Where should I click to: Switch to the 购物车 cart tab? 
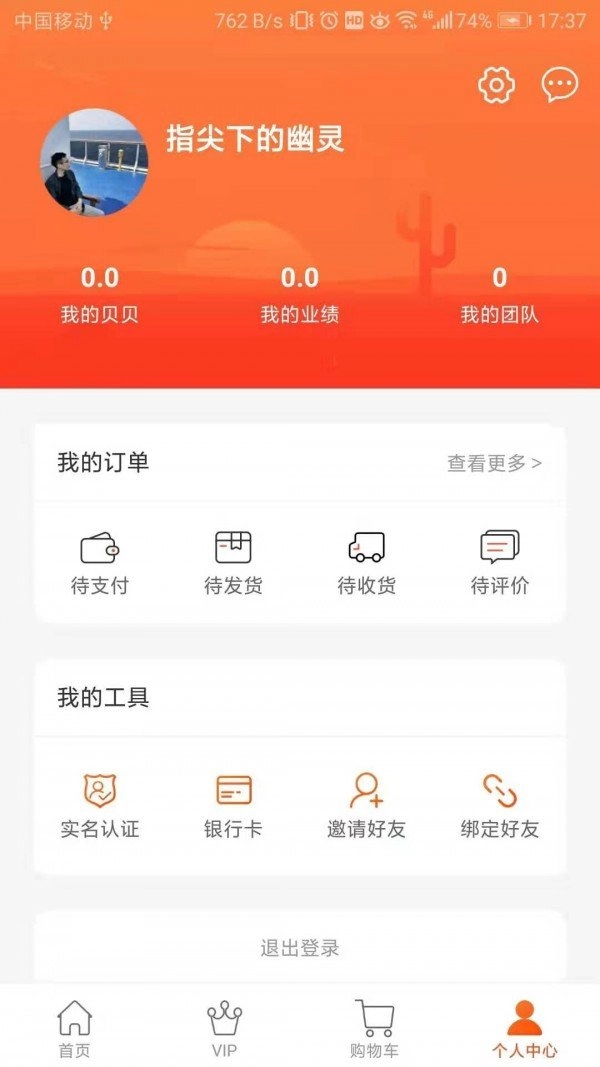[x=374, y=1029]
